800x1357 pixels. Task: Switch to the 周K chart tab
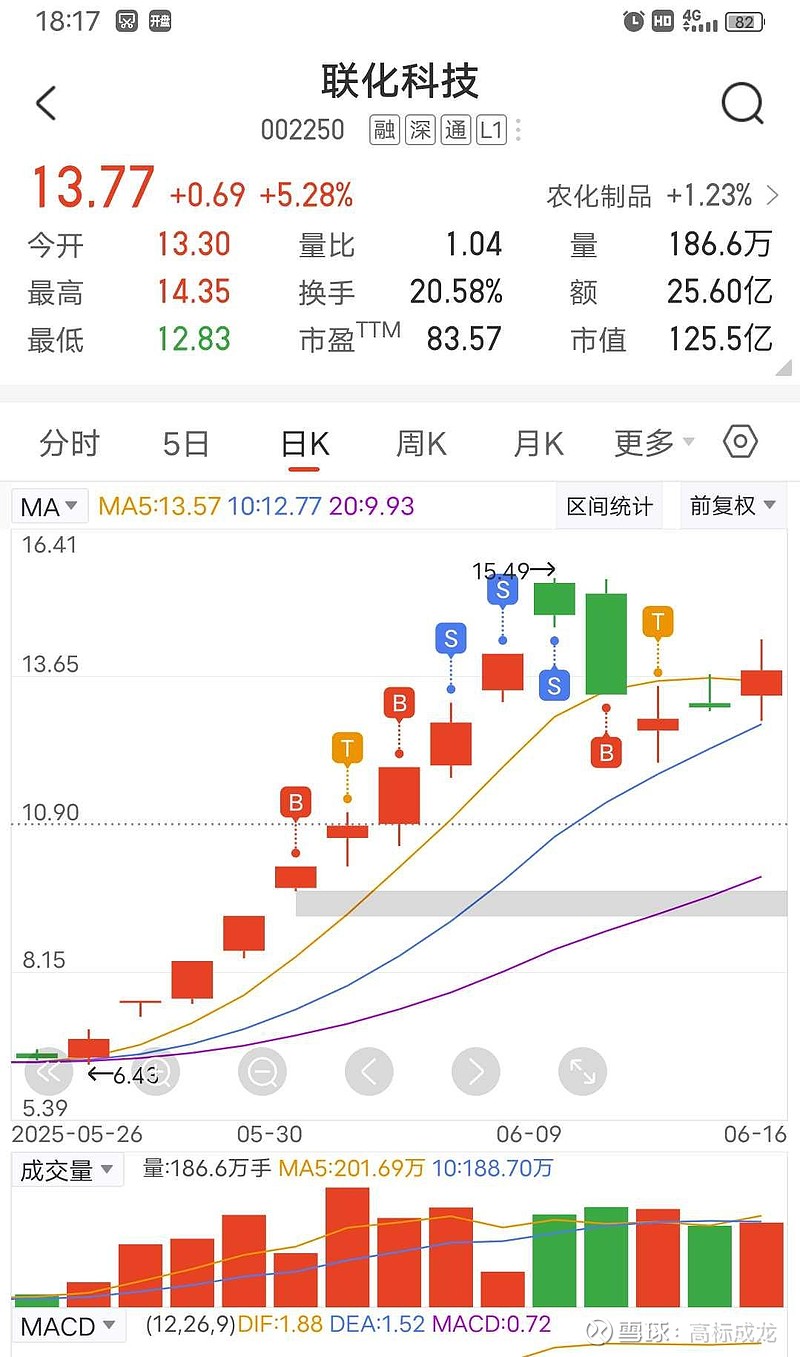421,443
